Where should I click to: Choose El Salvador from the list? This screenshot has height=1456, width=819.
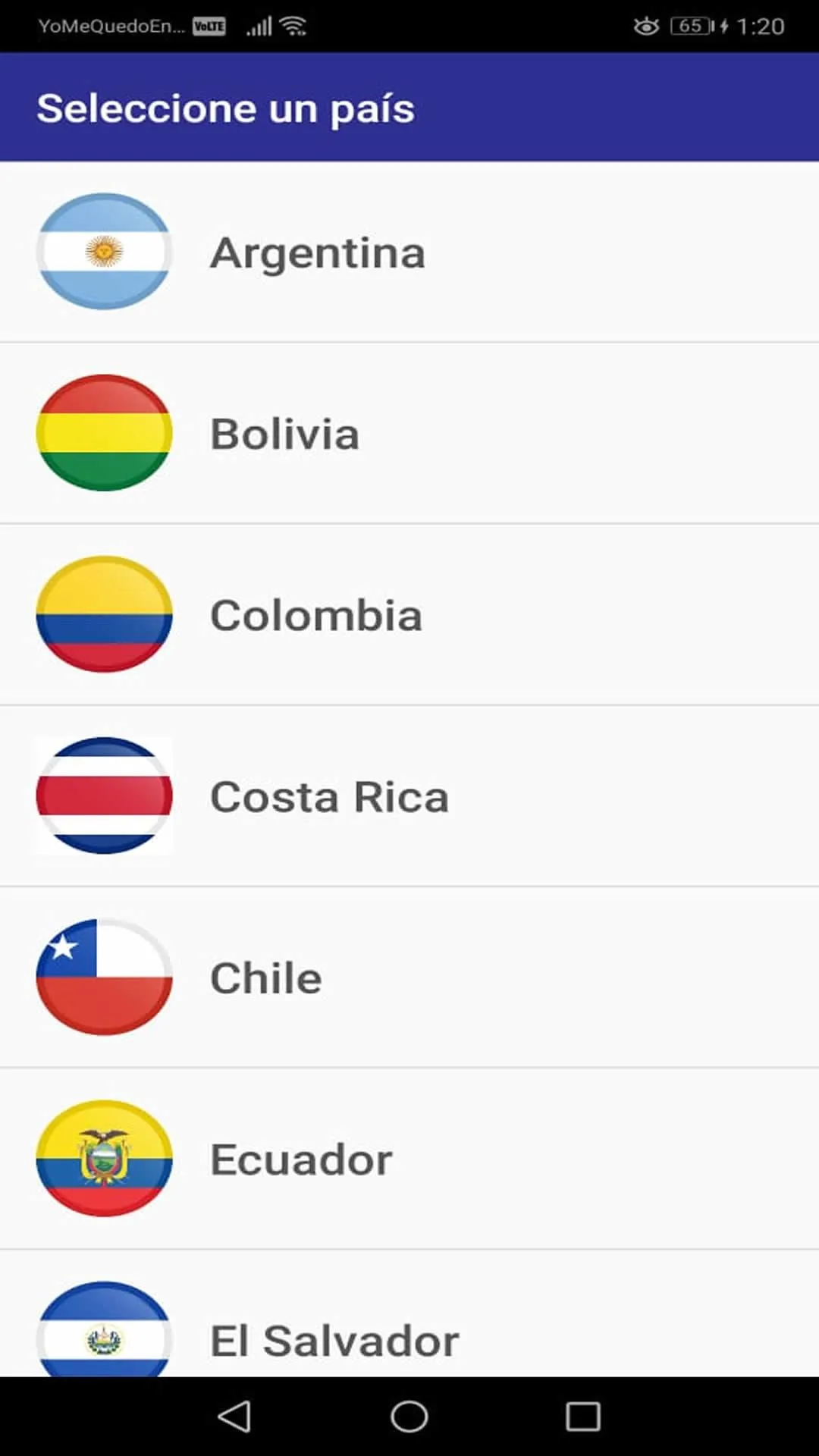point(409,1313)
